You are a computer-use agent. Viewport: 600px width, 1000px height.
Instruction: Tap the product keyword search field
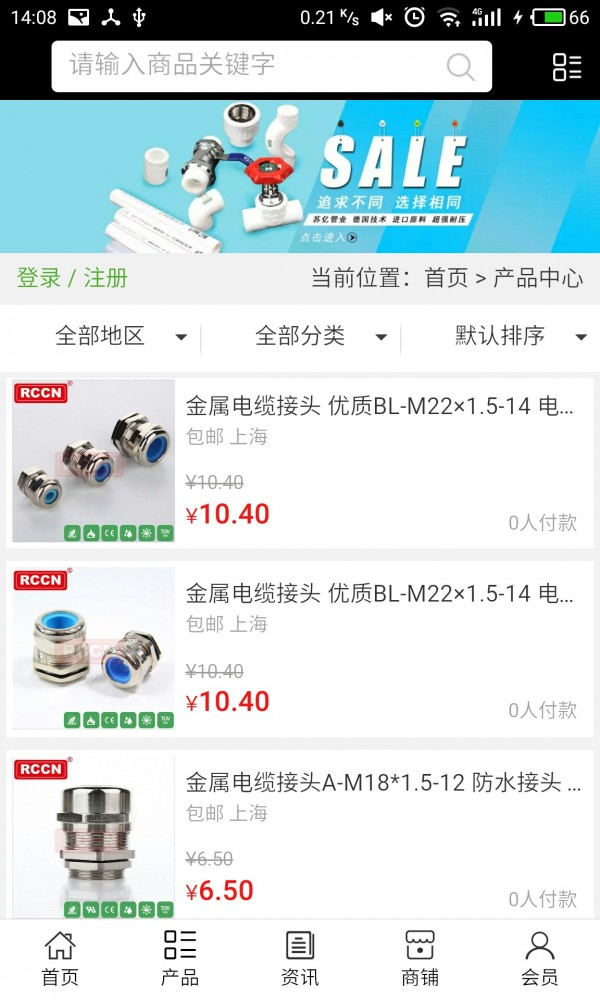click(250, 66)
